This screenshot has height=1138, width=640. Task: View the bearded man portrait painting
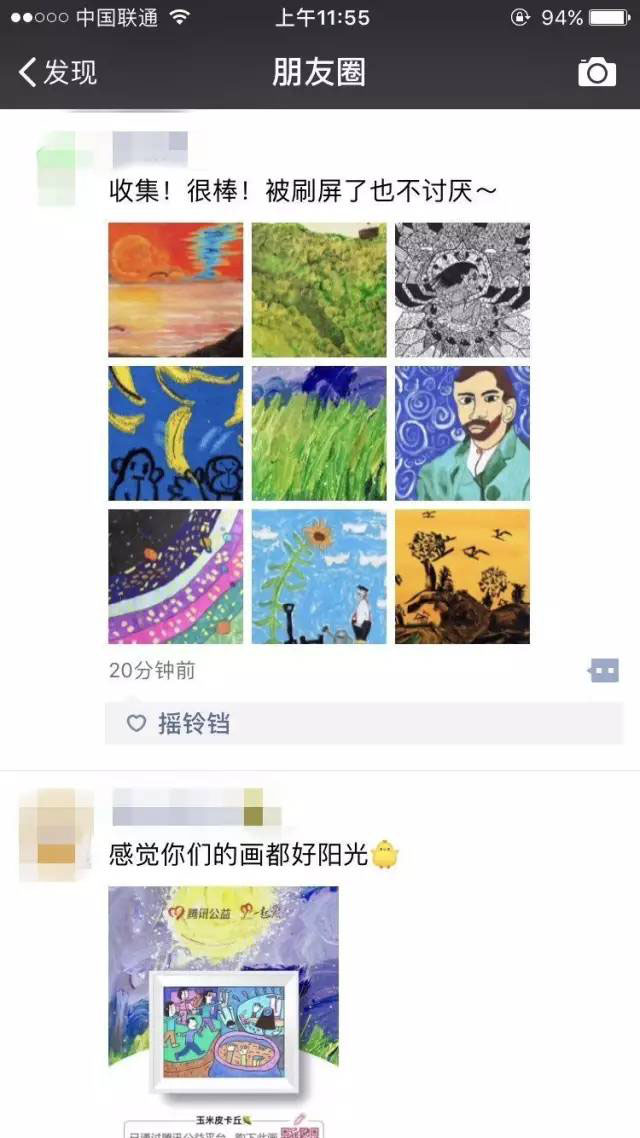462,433
